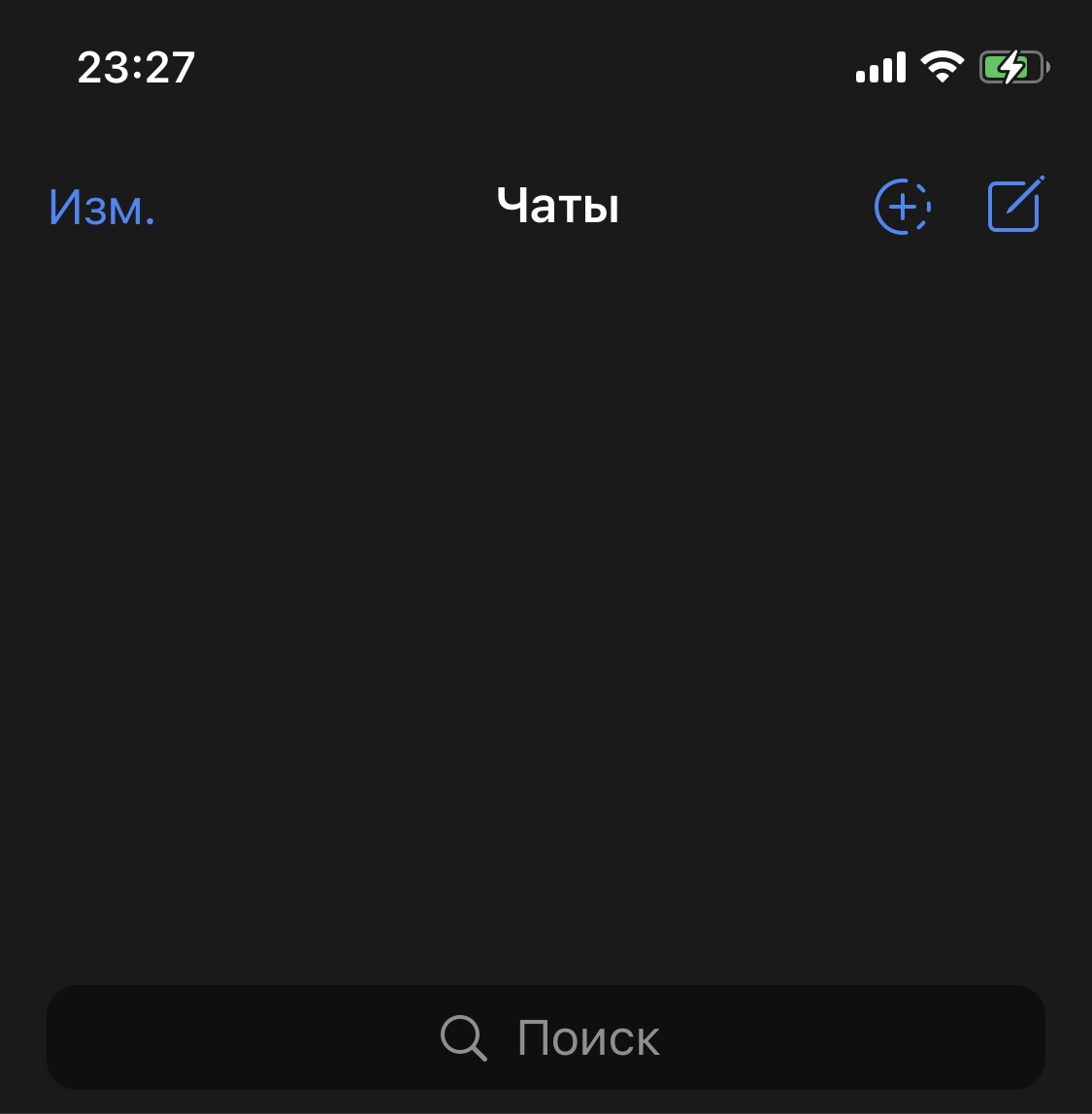Tap the clock showing 23:27
This screenshot has width=1092, height=1114.
click(135, 66)
